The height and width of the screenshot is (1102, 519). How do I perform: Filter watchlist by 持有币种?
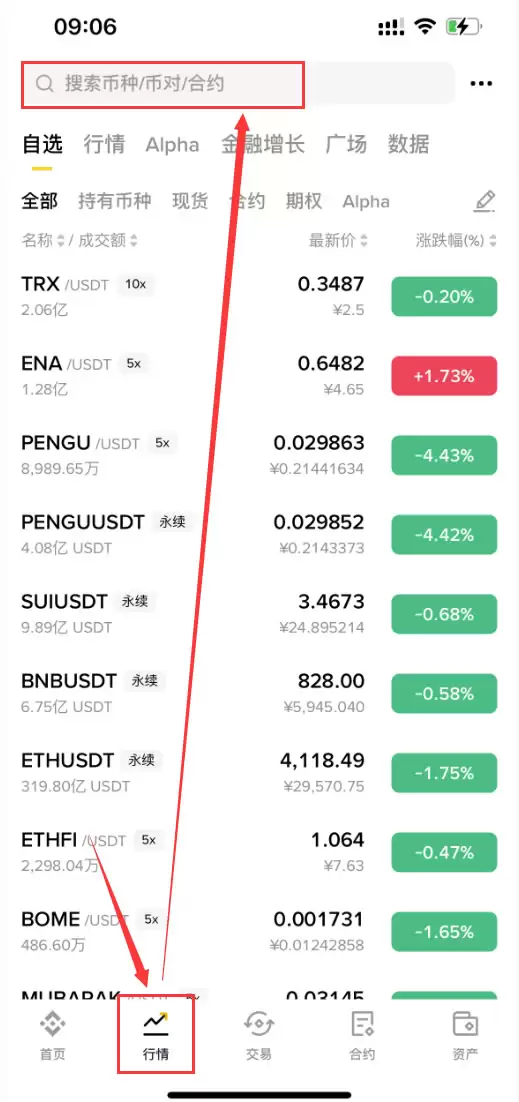pos(115,202)
